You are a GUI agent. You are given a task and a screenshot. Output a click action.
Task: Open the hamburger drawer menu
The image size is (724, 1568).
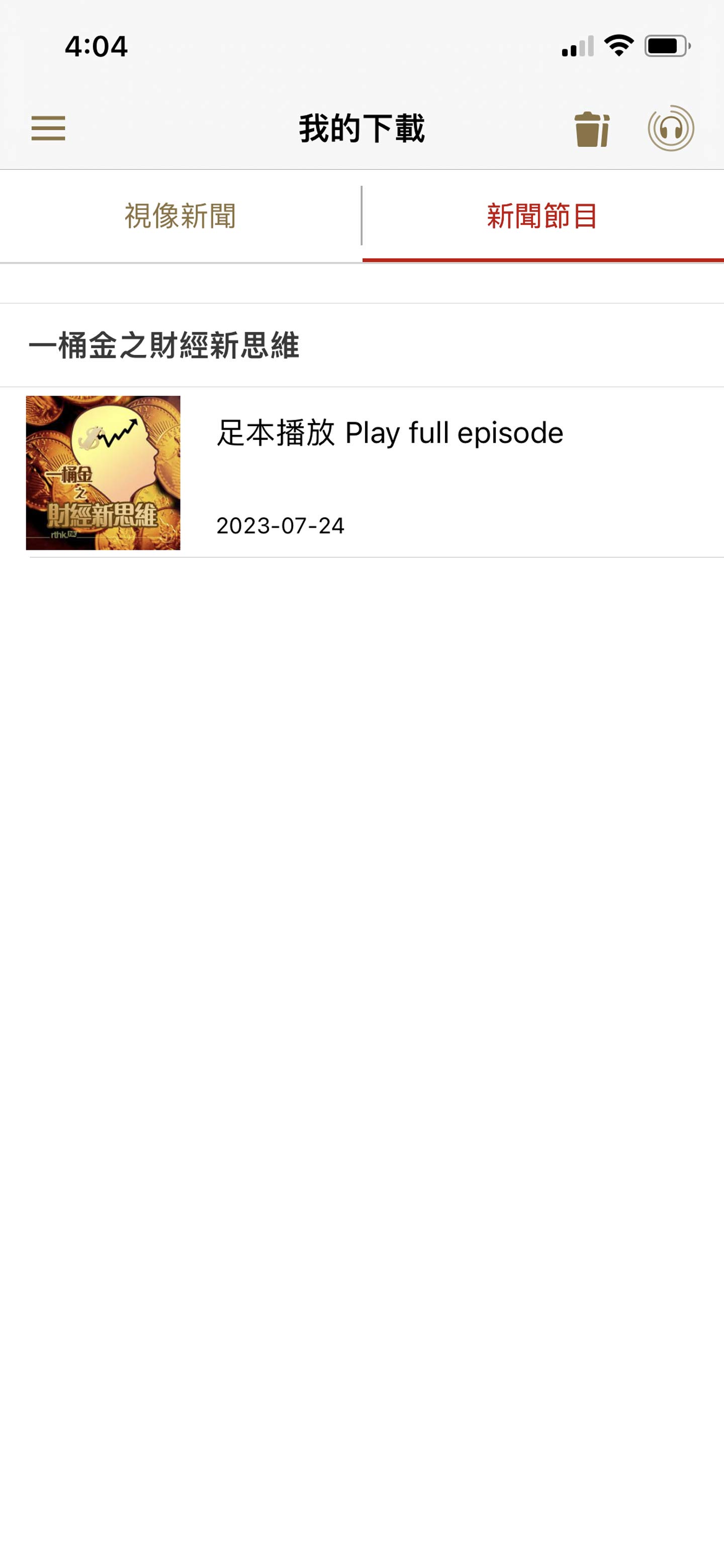tap(48, 129)
